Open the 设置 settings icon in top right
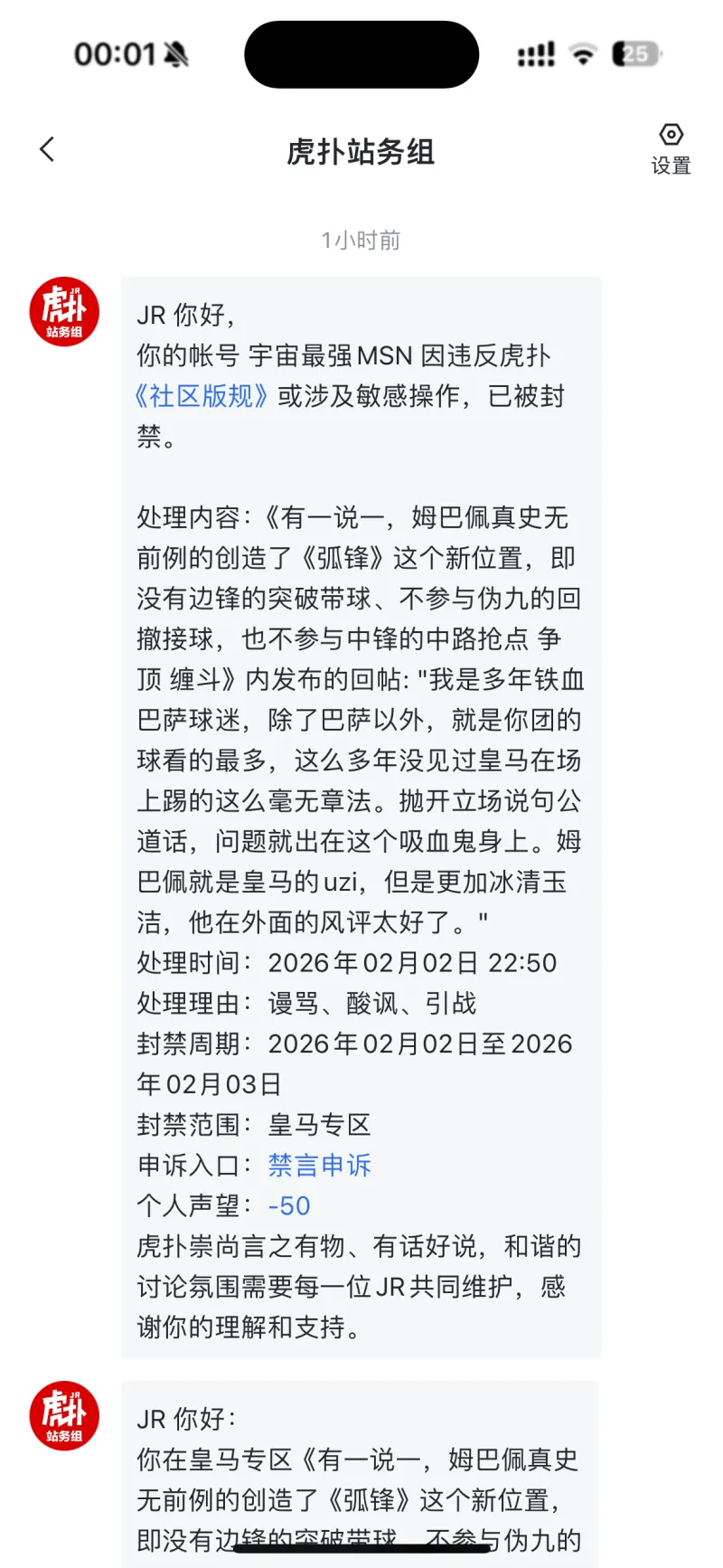This screenshot has height=1568, width=723. tap(671, 135)
